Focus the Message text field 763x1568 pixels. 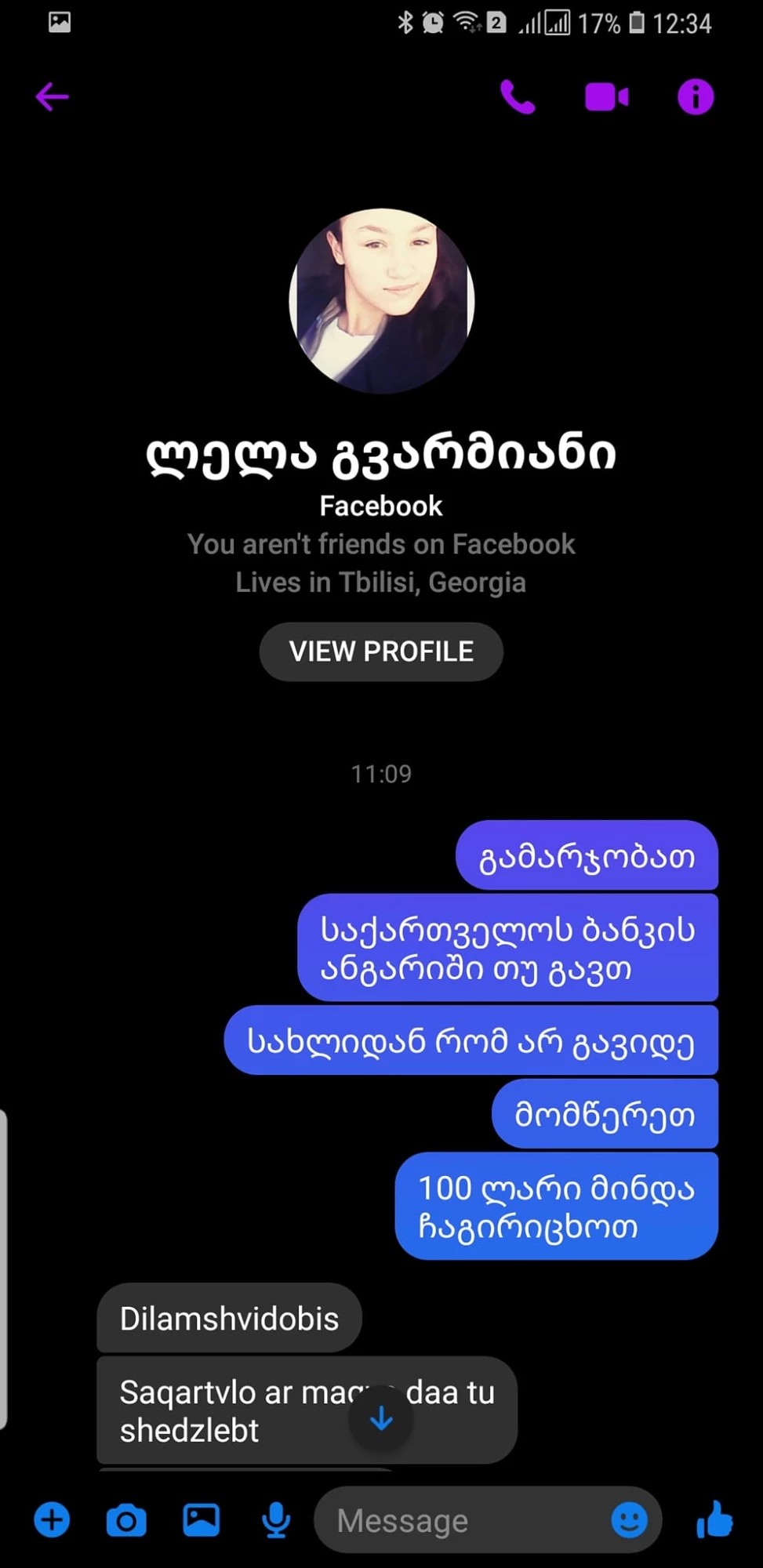click(463, 1520)
